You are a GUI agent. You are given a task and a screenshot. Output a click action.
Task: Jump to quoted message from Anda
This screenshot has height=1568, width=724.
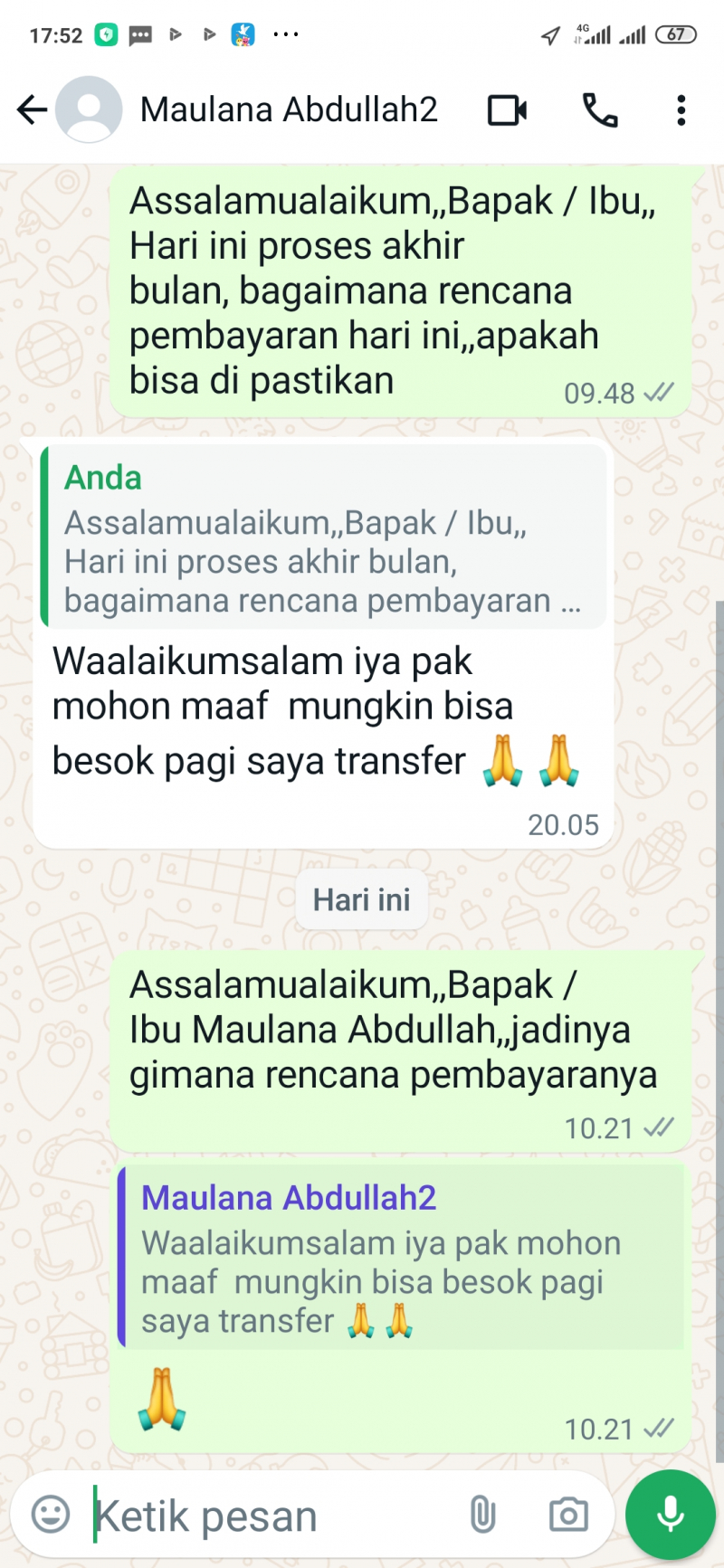[324, 537]
